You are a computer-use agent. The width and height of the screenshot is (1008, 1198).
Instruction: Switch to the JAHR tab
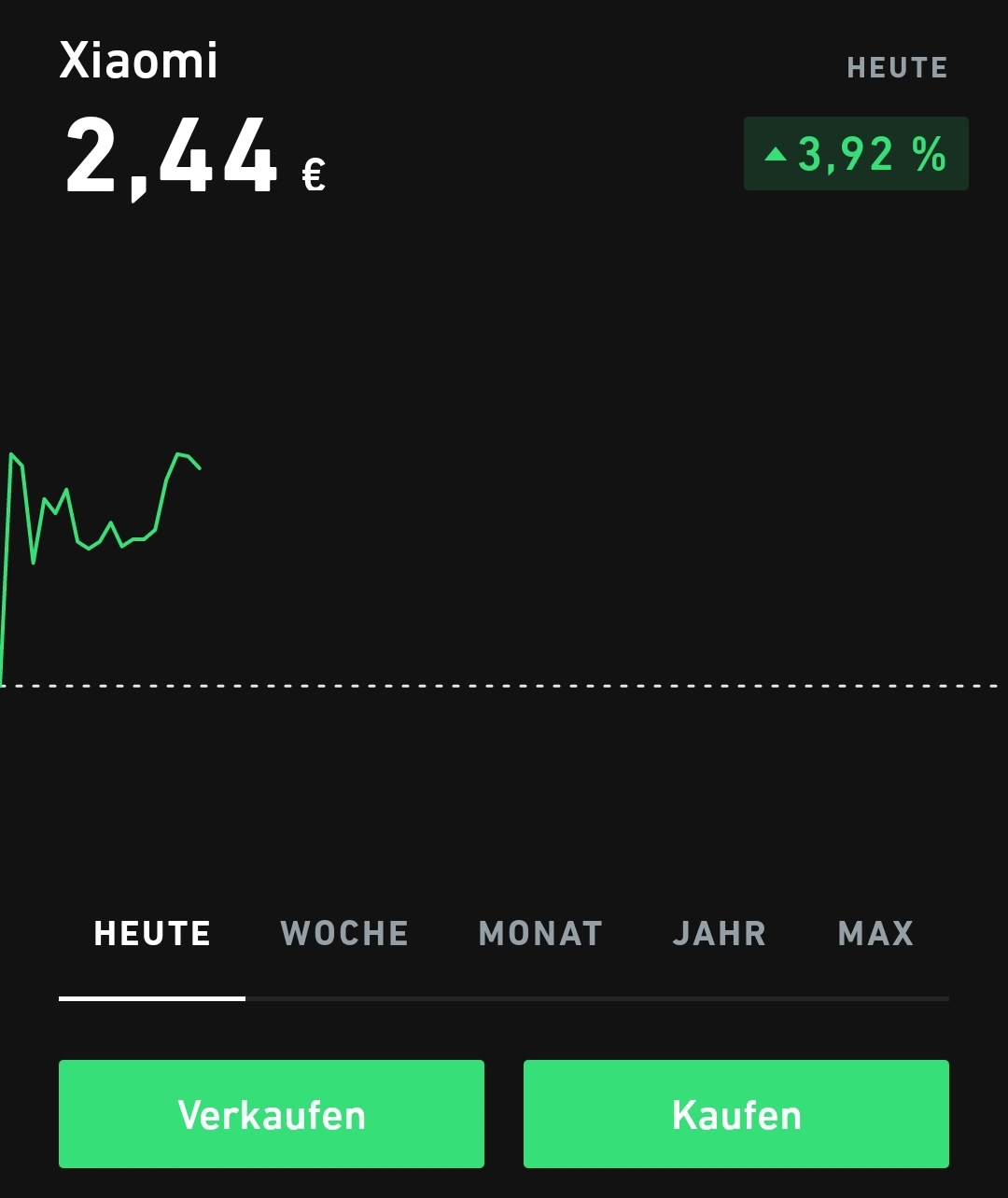(720, 934)
